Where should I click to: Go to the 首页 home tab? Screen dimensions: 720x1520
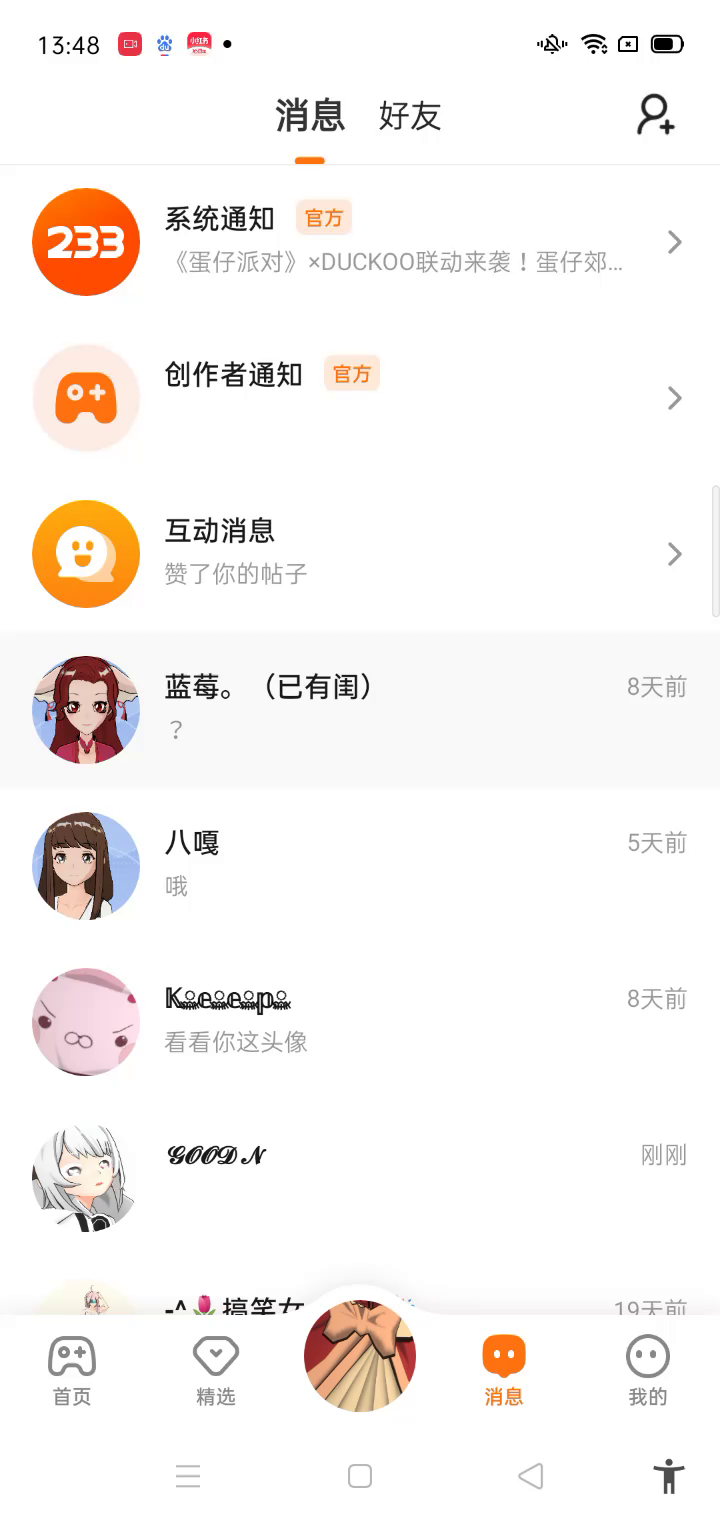[72, 1370]
